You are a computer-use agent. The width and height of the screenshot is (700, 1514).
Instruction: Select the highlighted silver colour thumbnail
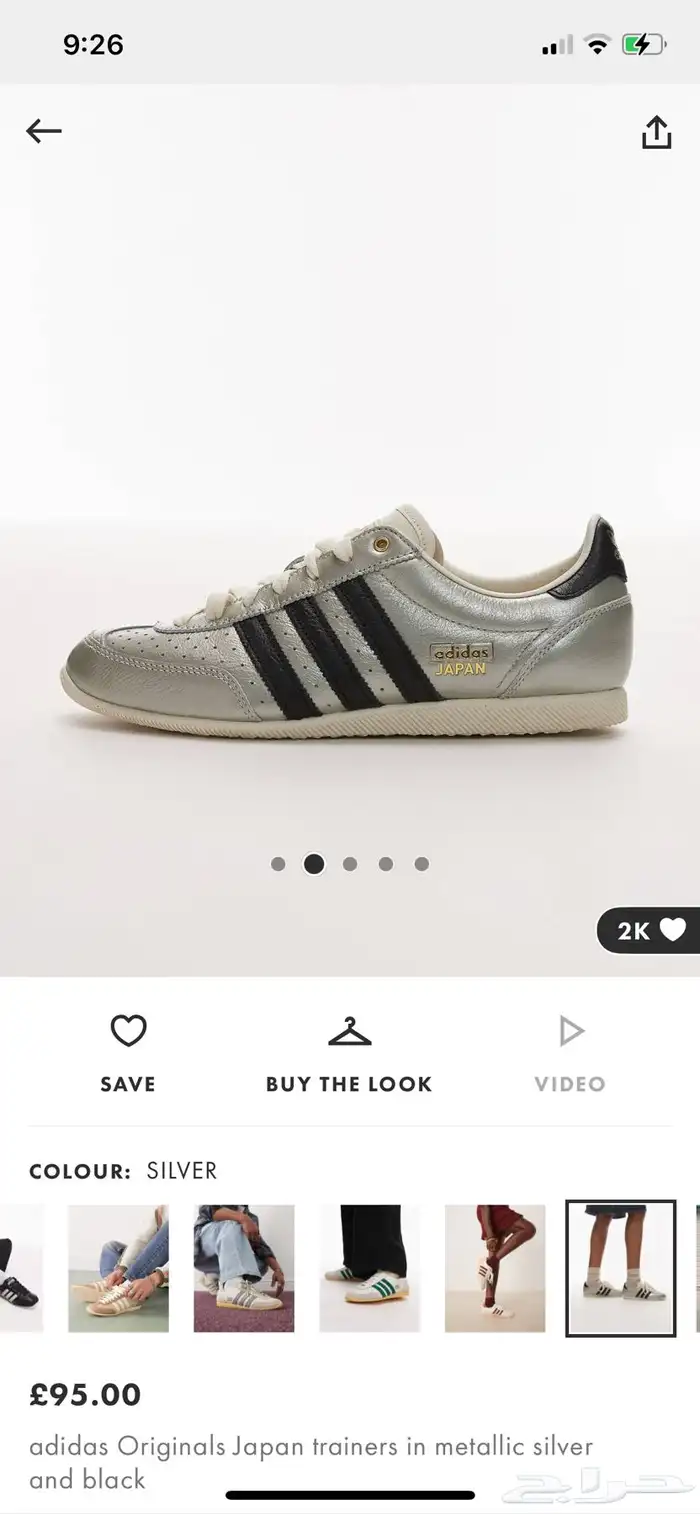coord(621,1268)
